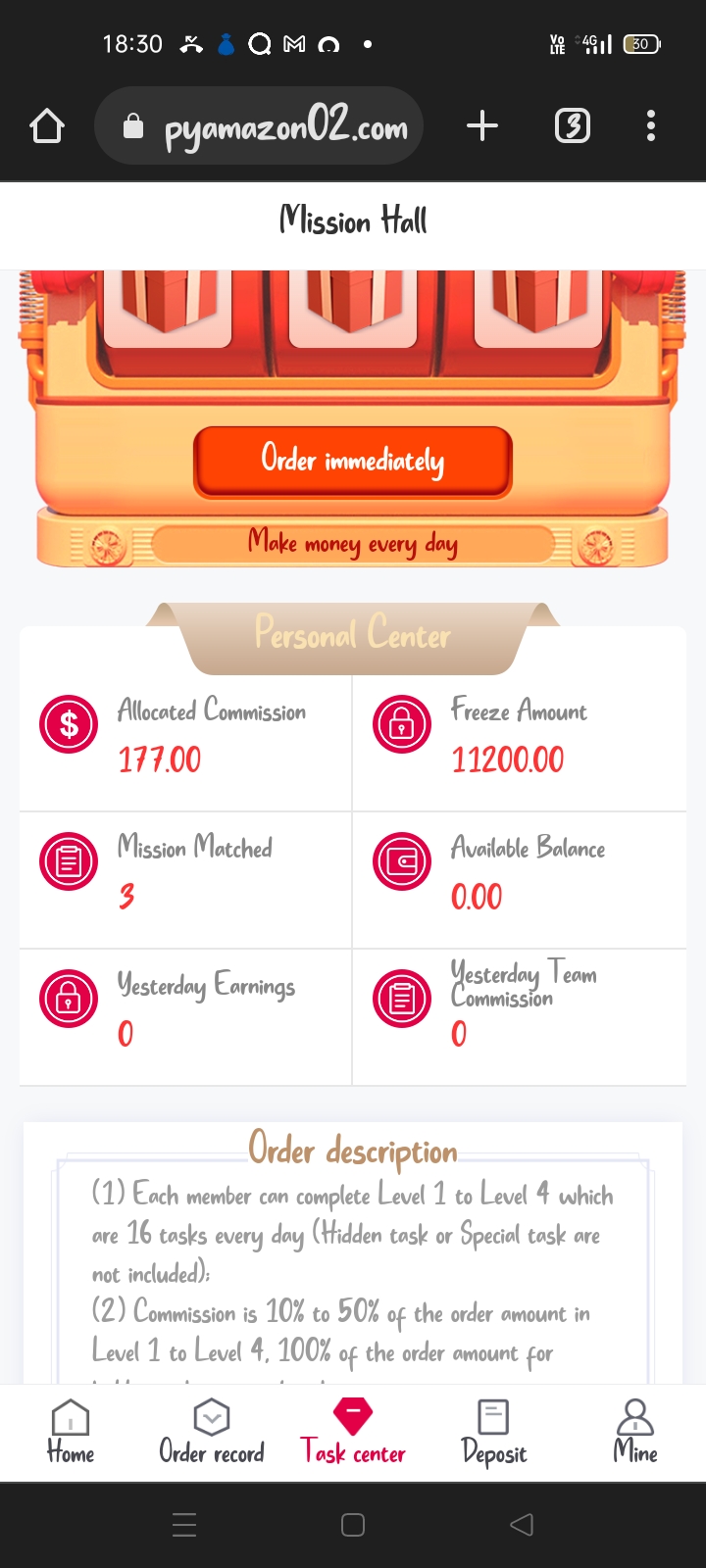Open a new browser tab
Viewport: 706px width, 1568px height.
point(481,126)
